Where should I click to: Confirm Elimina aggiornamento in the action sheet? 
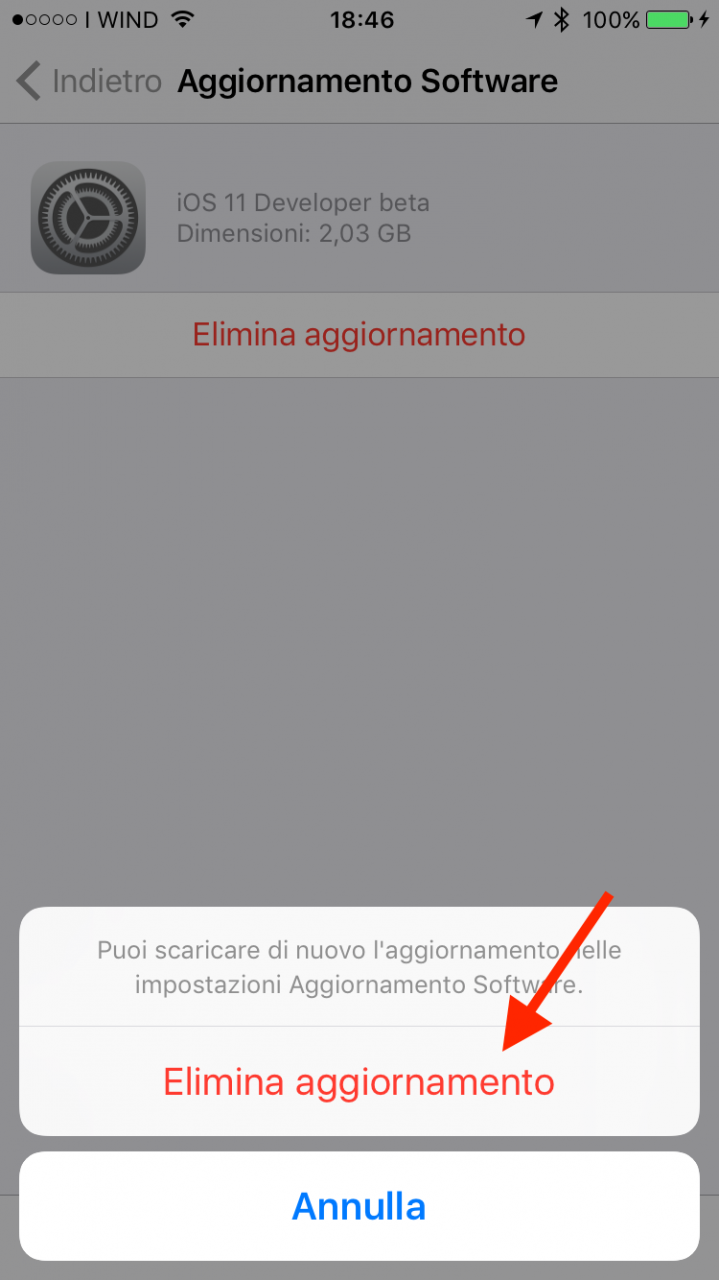(x=359, y=1081)
